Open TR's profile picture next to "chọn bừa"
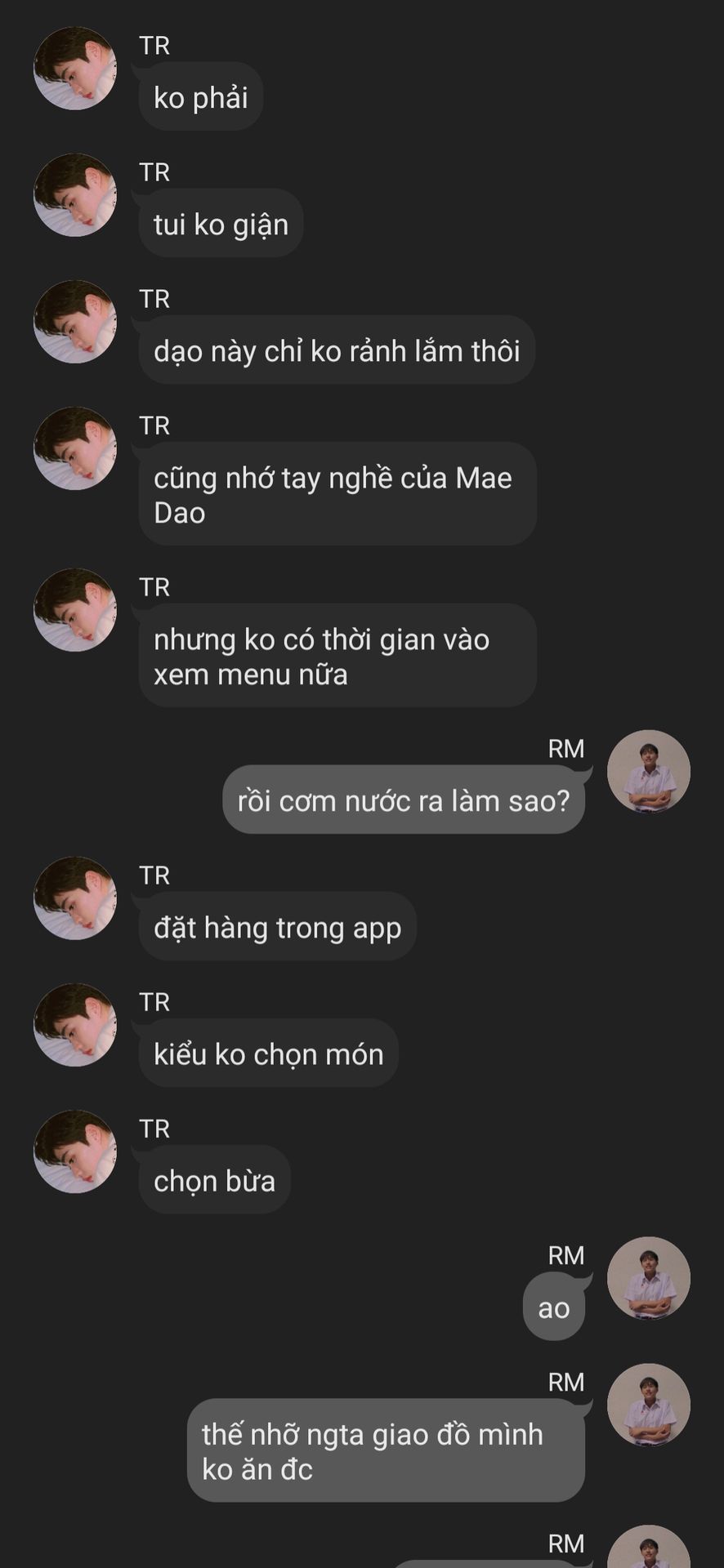Viewport: 724px width, 1568px height. tap(75, 1151)
